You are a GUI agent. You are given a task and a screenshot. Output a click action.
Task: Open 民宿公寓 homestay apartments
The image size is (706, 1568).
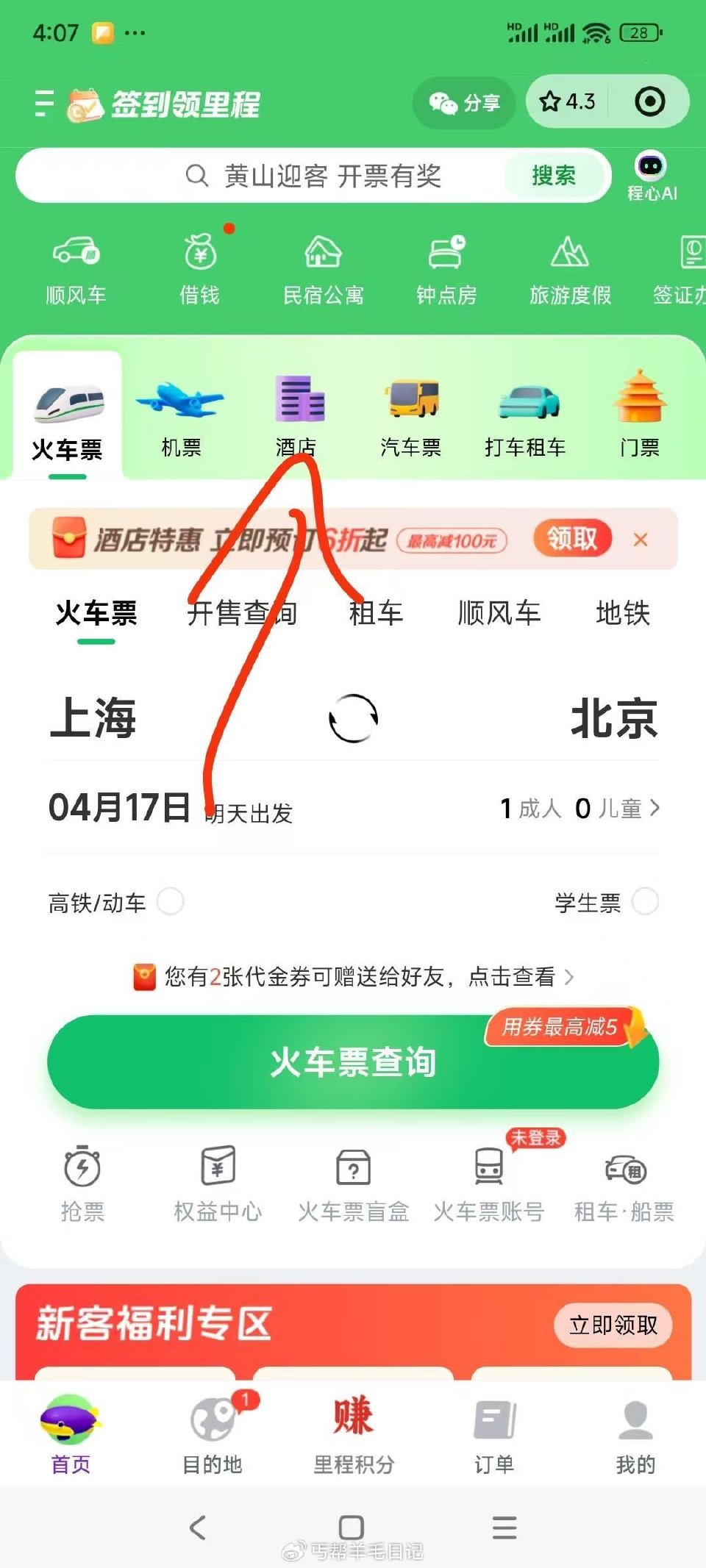tap(324, 268)
